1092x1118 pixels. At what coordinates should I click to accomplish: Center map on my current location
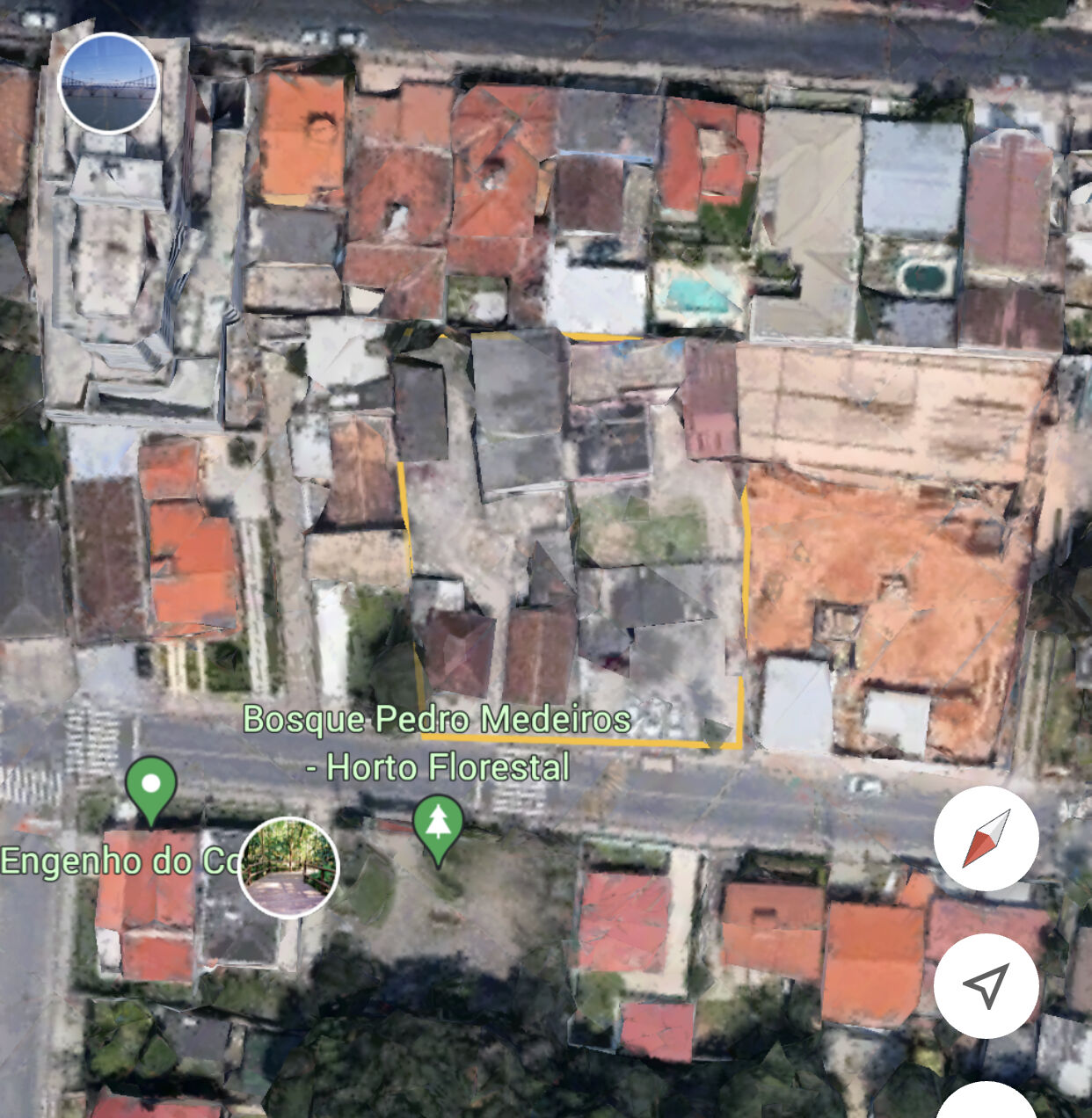(x=986, y=986)
